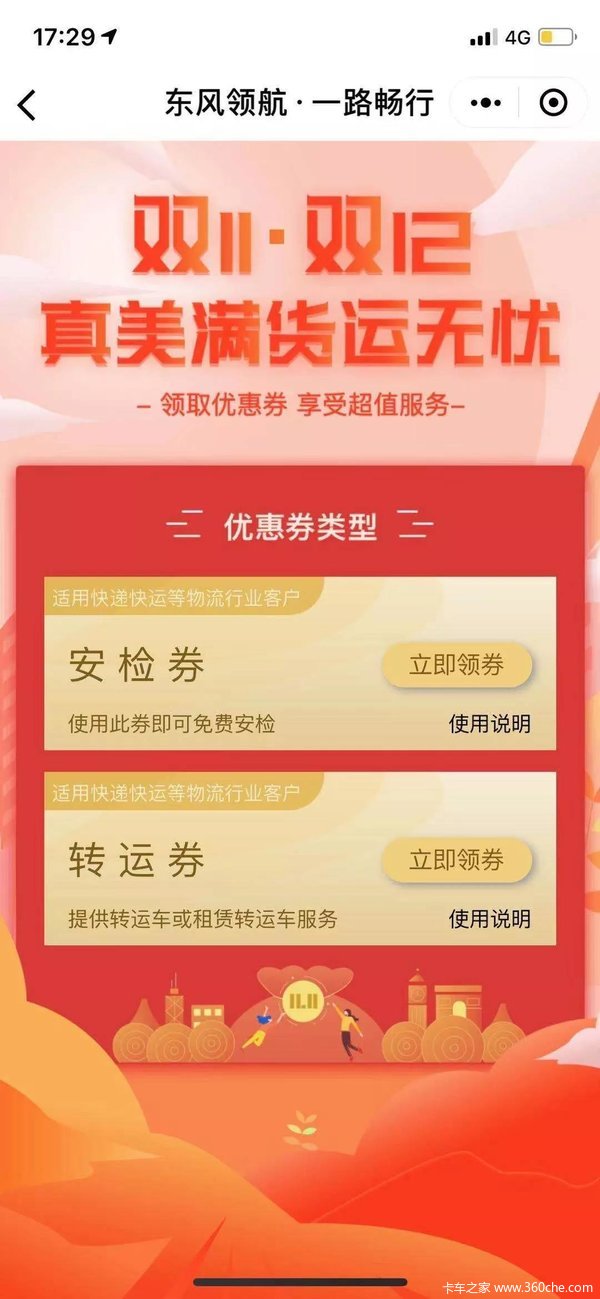600x1299 pixels.
Task: Go back using the top-left arrow
Action: 27,104
